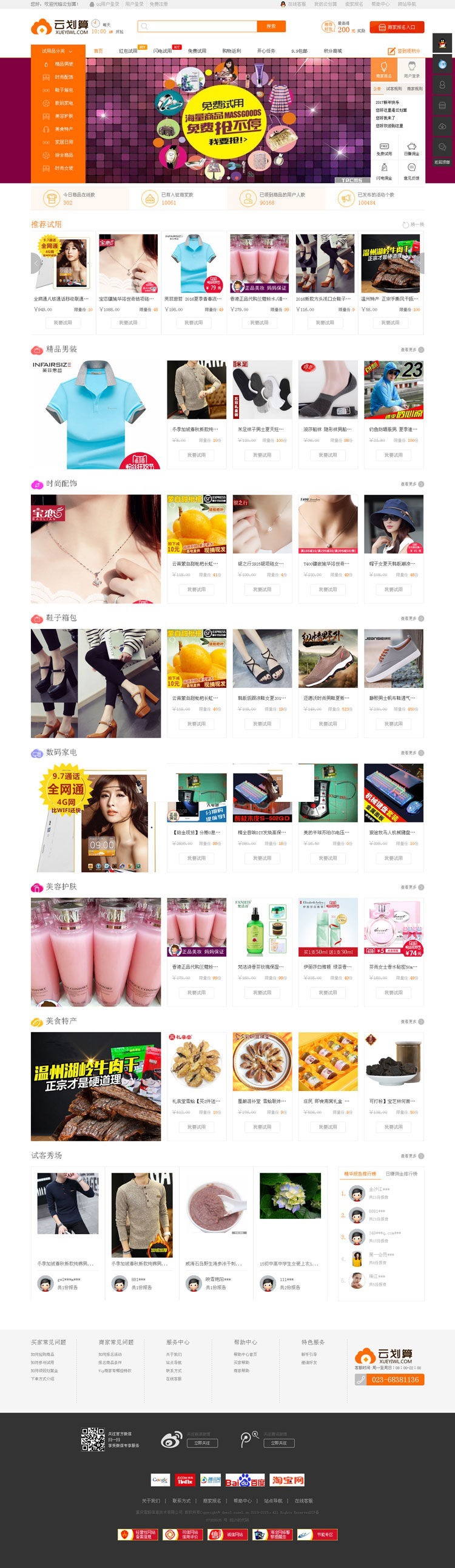The width and height of the screenshot is (455, 1568).
Task: Tap 我要试用 under 温州特产 beef jerky
Action: (x=391, y=322)
